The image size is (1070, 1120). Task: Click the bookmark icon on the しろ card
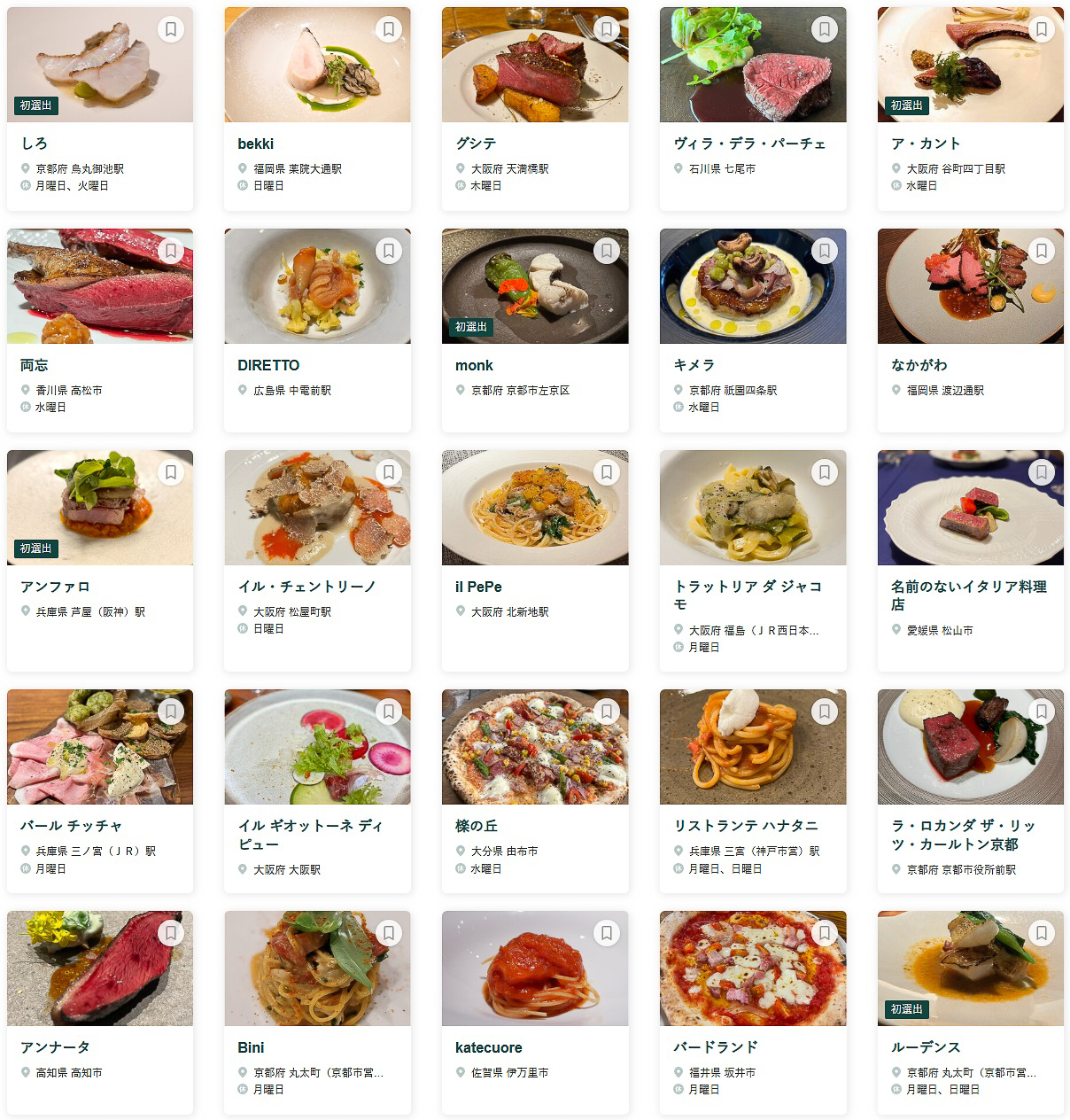170,28
